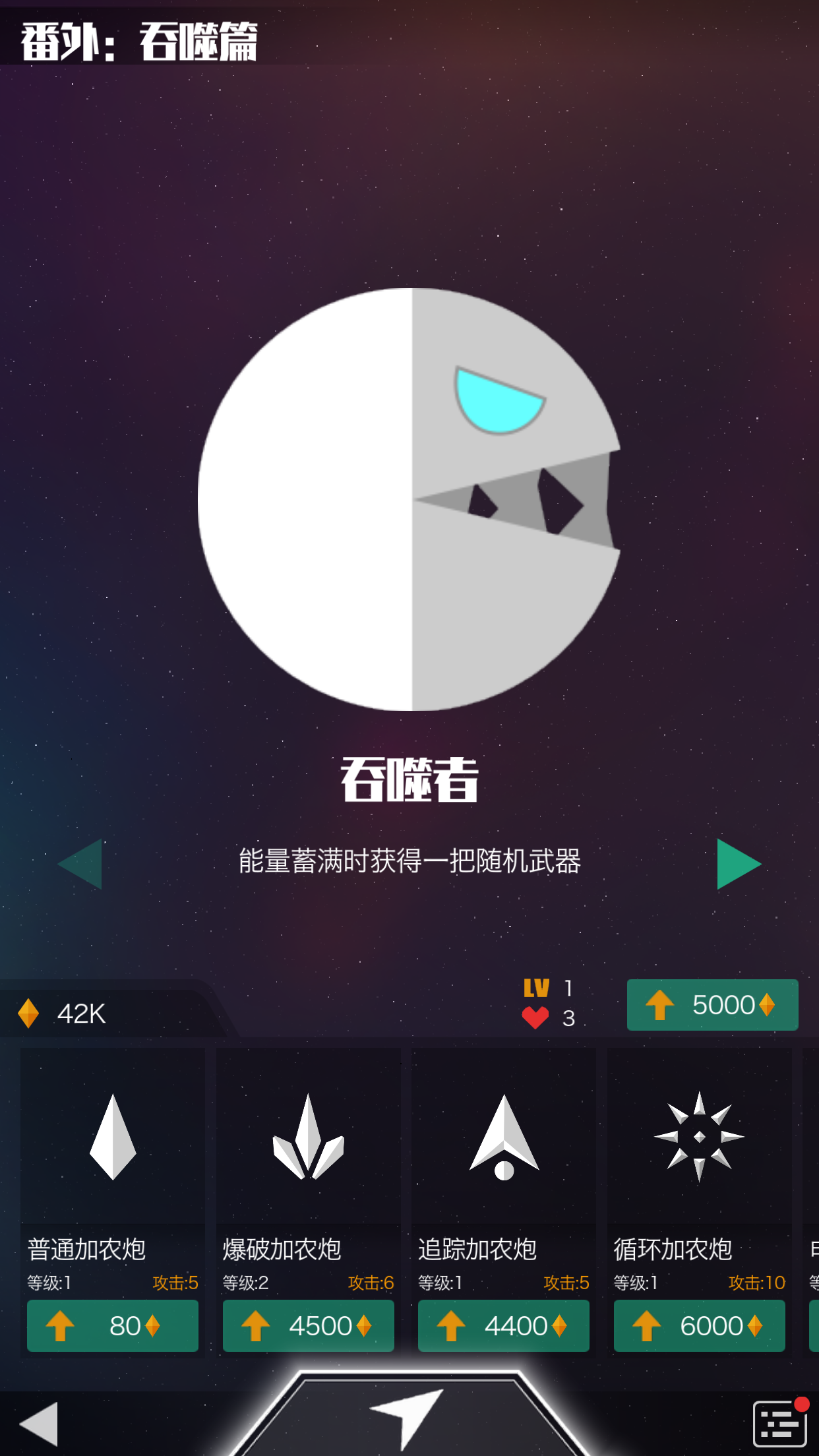Go to previous character with left arrow
819x1456 pixels.
pos(81,864)
